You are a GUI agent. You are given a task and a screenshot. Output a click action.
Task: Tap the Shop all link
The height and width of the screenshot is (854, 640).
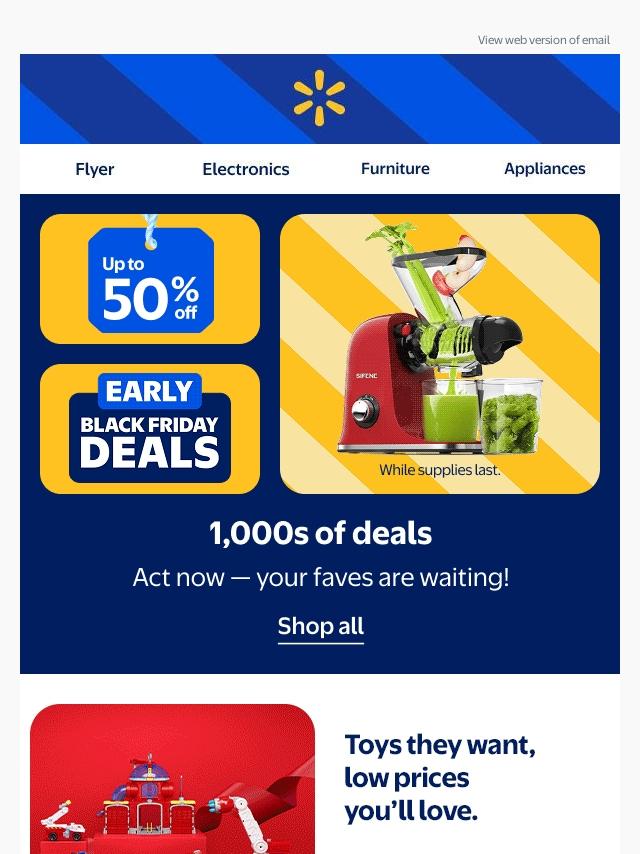click(321, 626)
